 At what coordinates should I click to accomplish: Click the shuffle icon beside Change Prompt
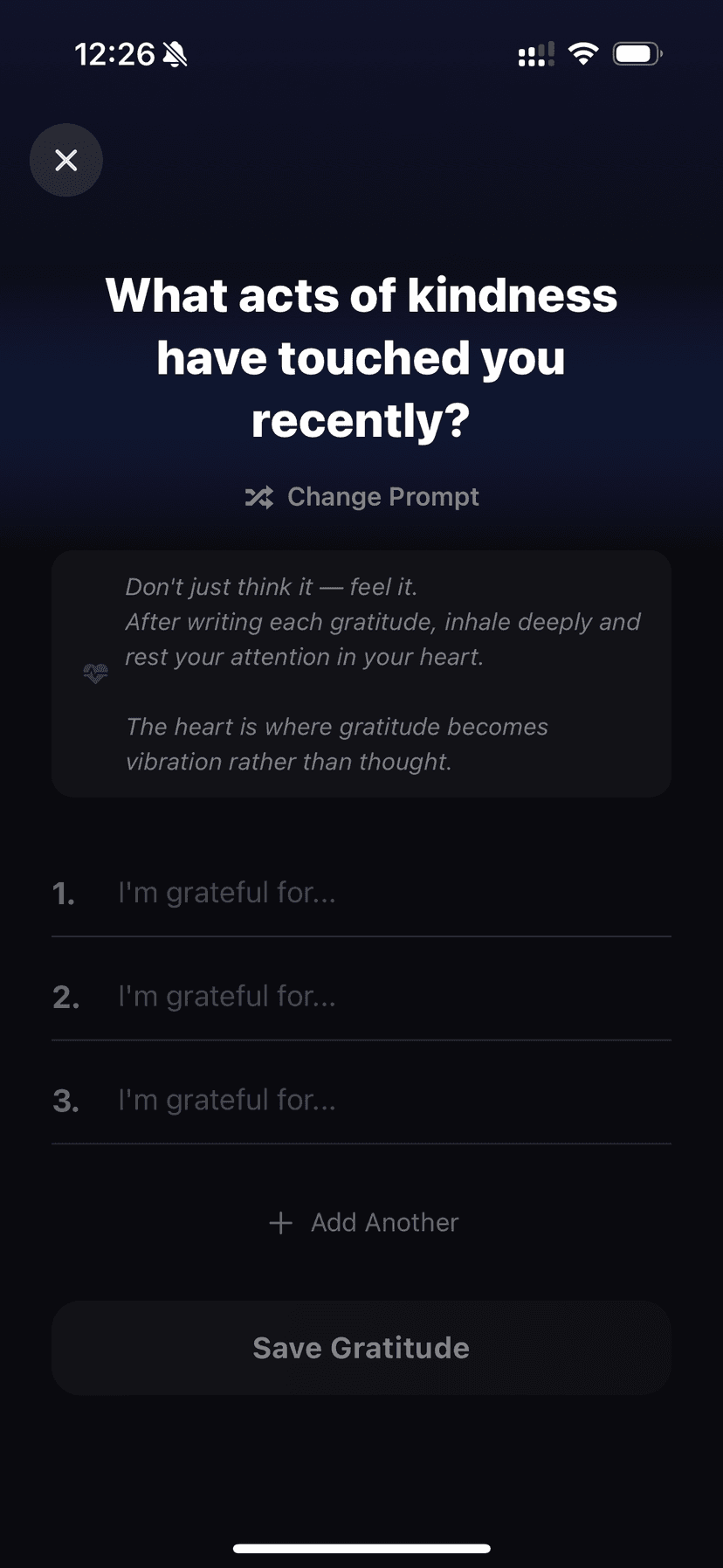point(259,496)
